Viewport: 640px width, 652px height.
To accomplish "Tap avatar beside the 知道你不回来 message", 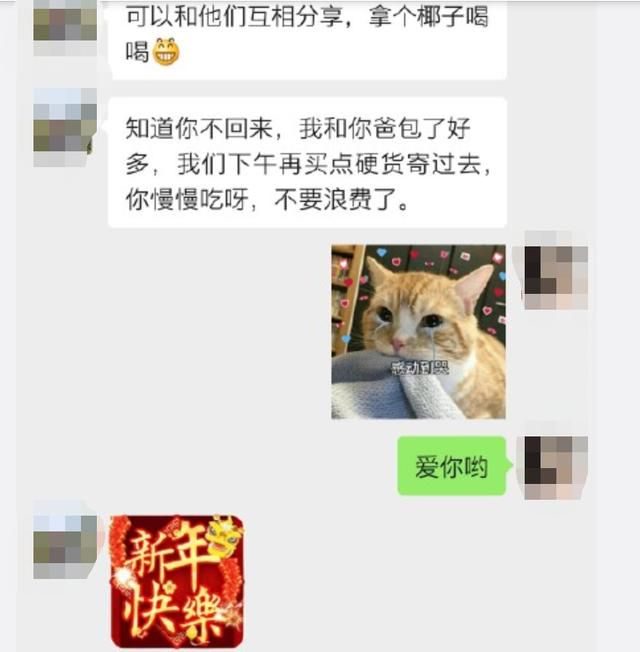I will pos(65,128).
